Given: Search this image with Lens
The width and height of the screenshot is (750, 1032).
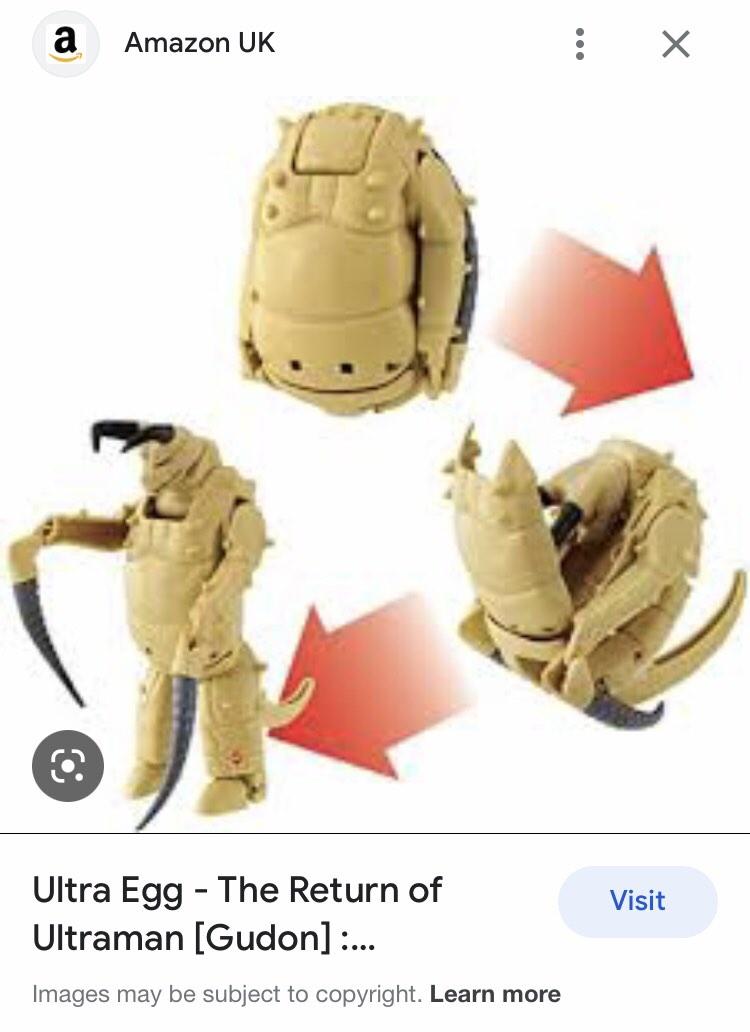Looking at the screenshot, I should coord(67,766).
